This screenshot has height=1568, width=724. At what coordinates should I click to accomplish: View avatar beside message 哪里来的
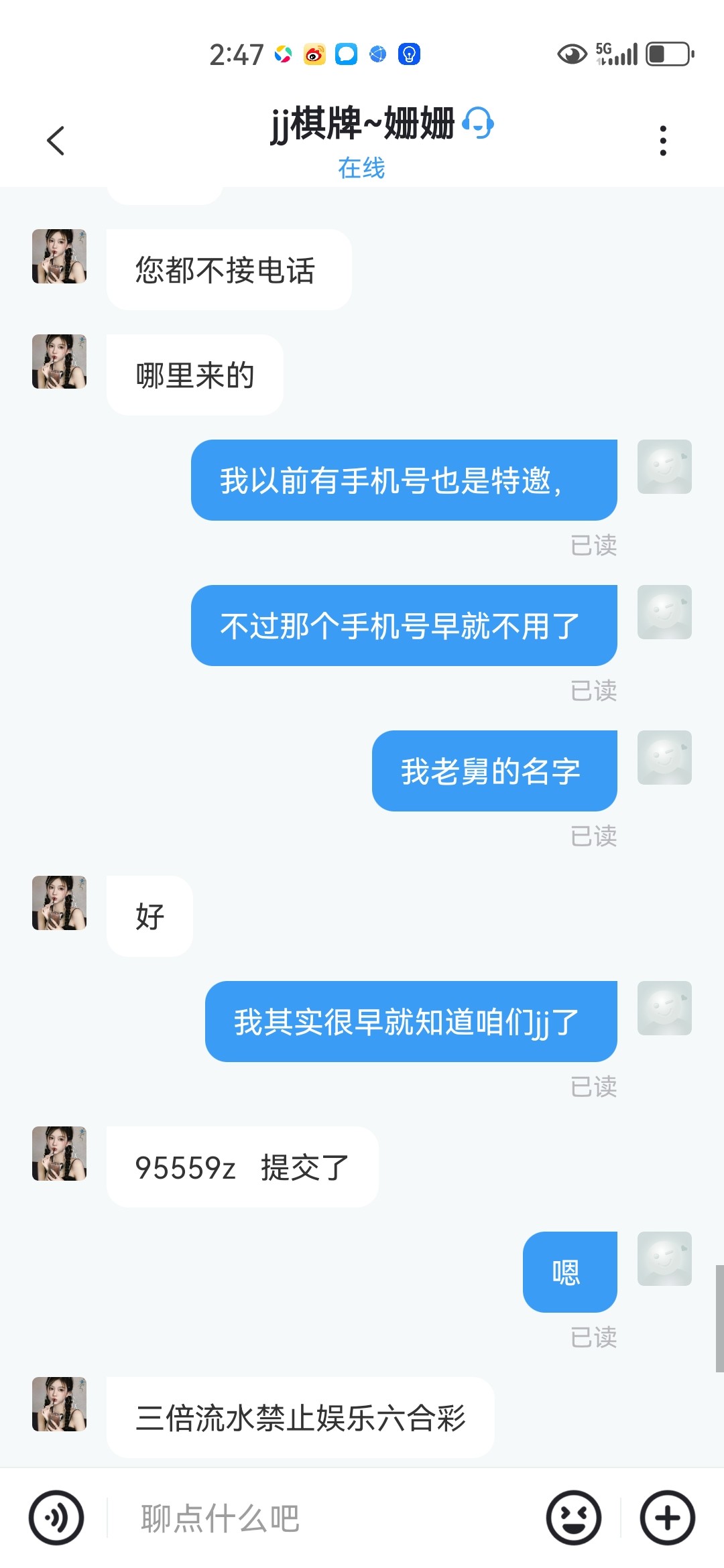pos(60,362)
